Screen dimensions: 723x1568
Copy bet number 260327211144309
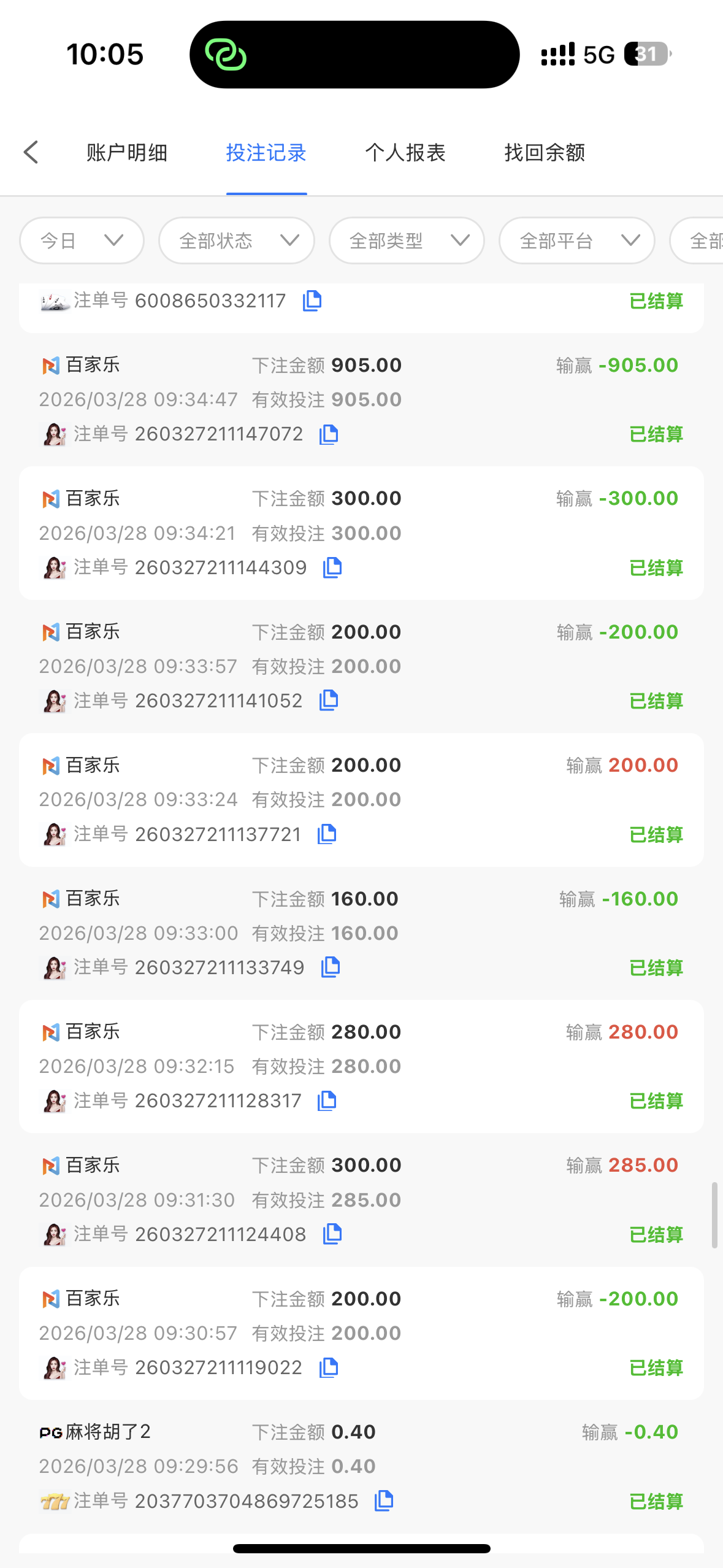click(332, 567)
